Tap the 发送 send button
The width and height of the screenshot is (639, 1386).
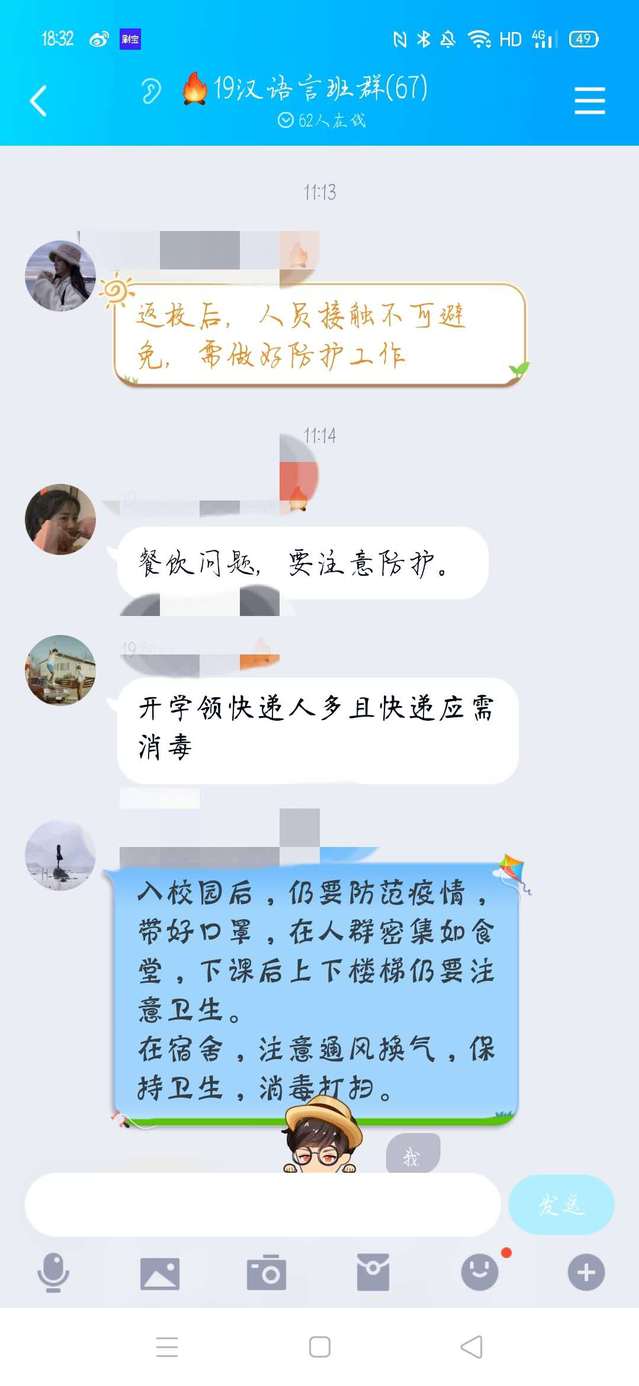click(x=560, y=1205)
